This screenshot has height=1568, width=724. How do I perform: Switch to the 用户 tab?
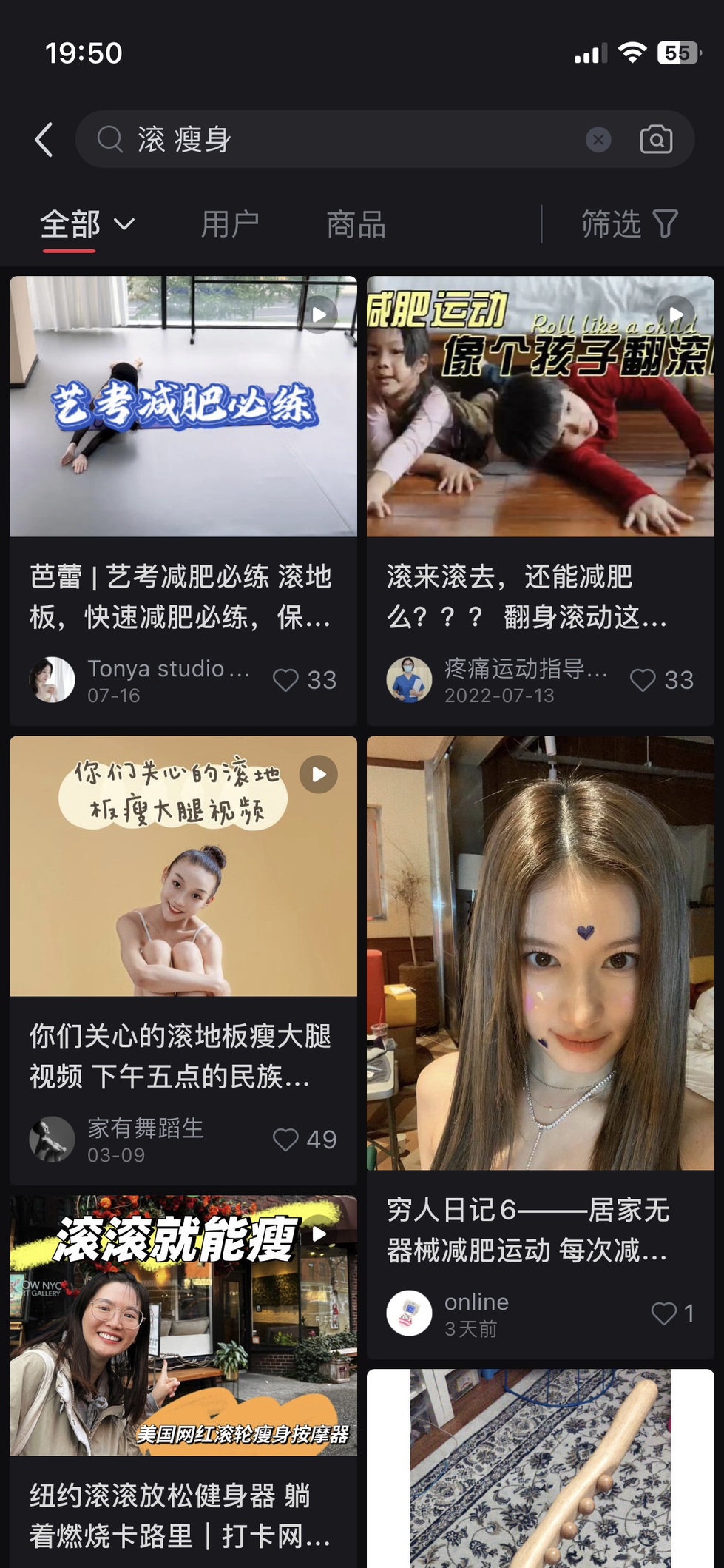click(x=230, y=224)
